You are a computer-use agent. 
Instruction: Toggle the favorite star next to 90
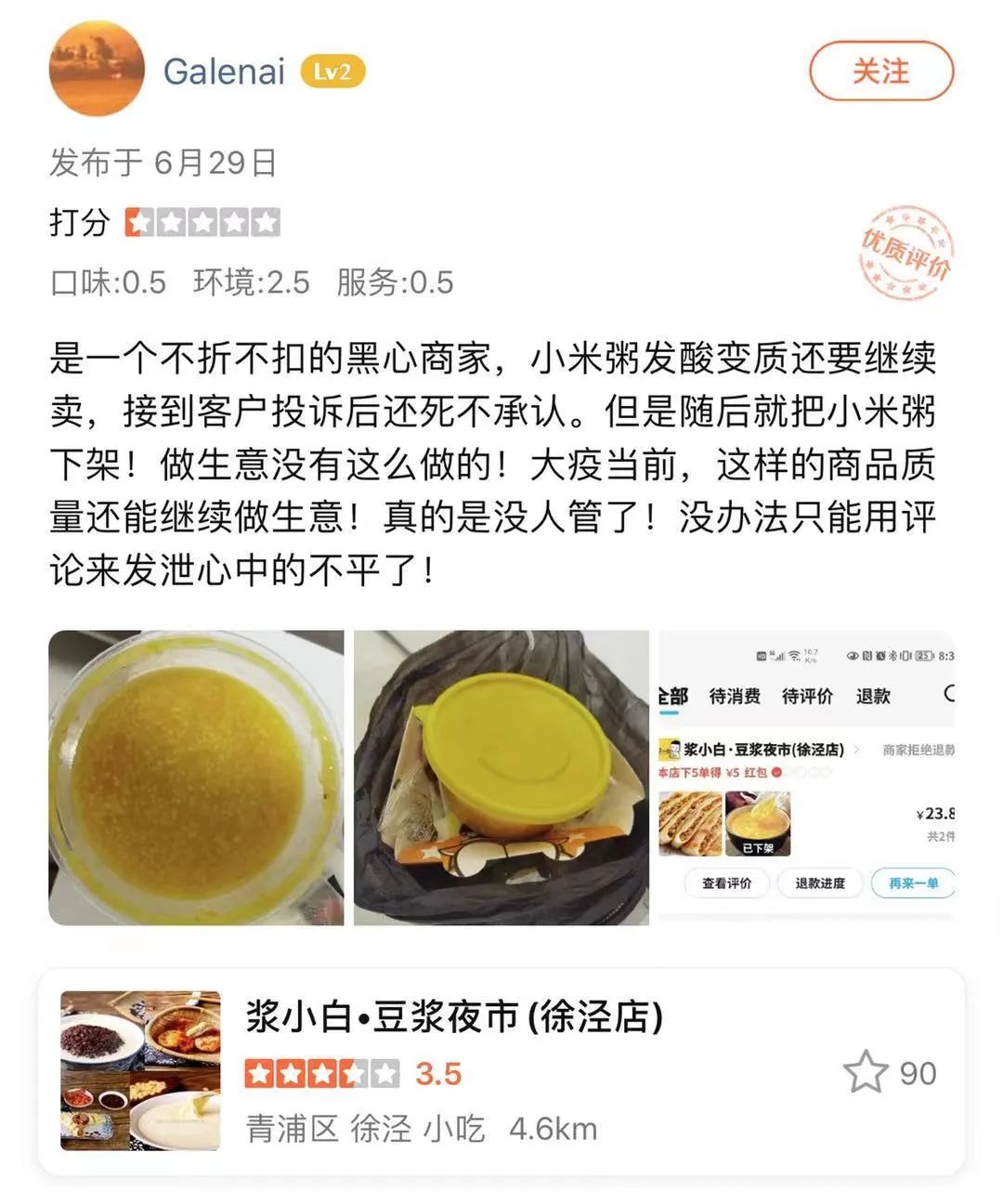(864, 1072)
